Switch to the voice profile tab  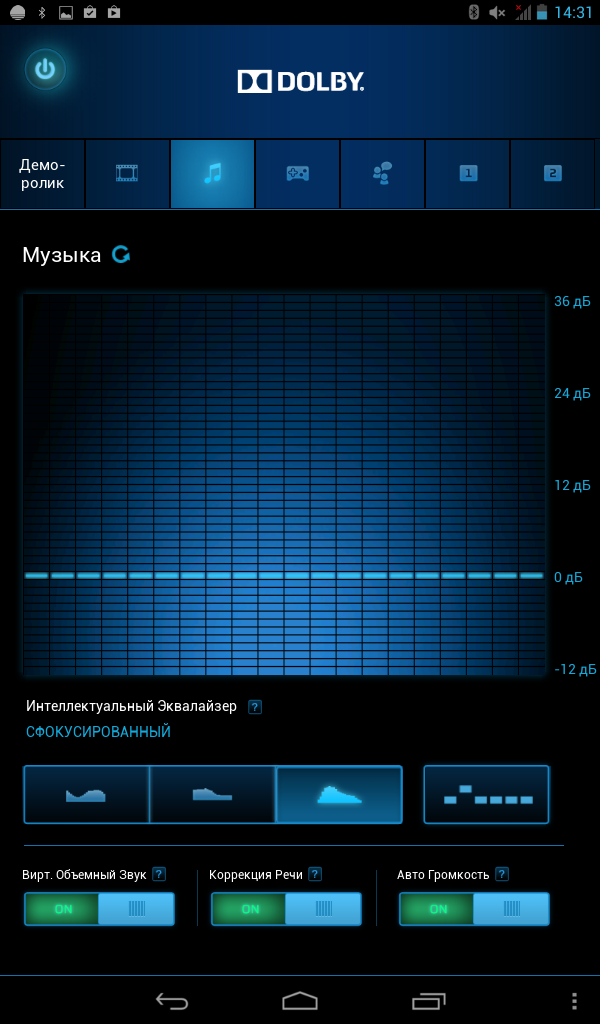coord(382,174)
